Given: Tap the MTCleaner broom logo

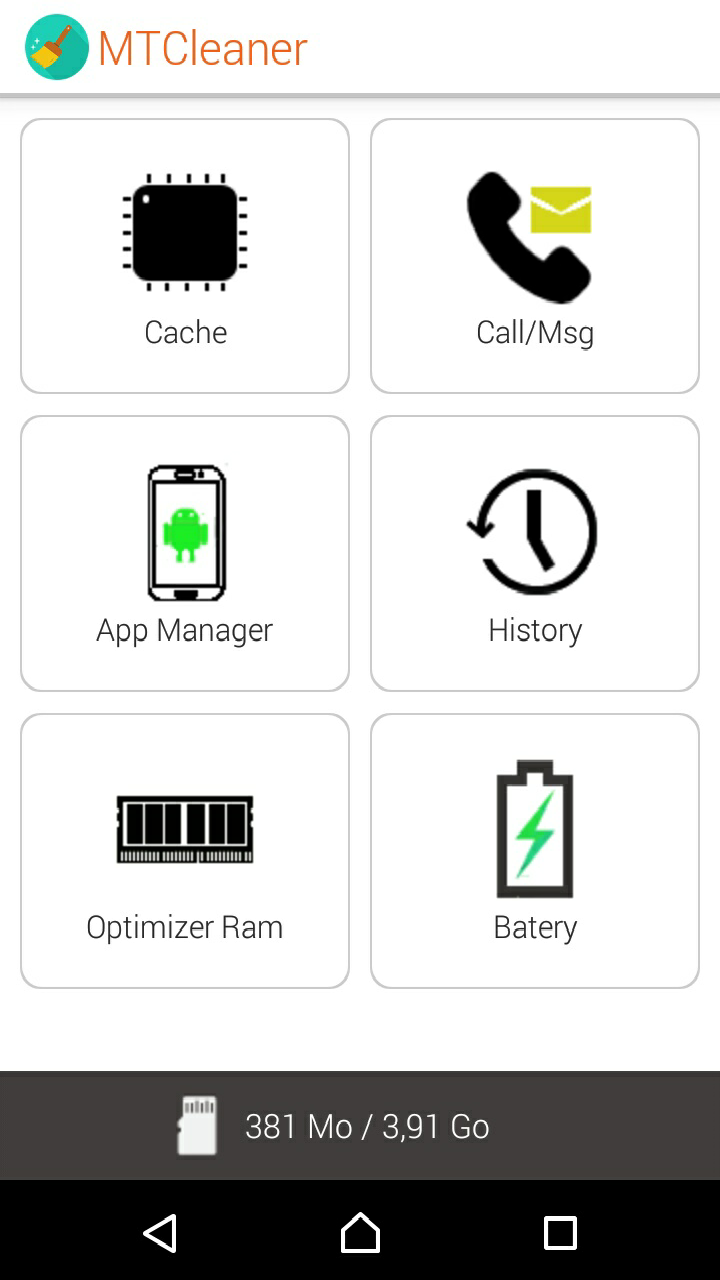Looking at the screenshot, I should click(x=56, y=46).
